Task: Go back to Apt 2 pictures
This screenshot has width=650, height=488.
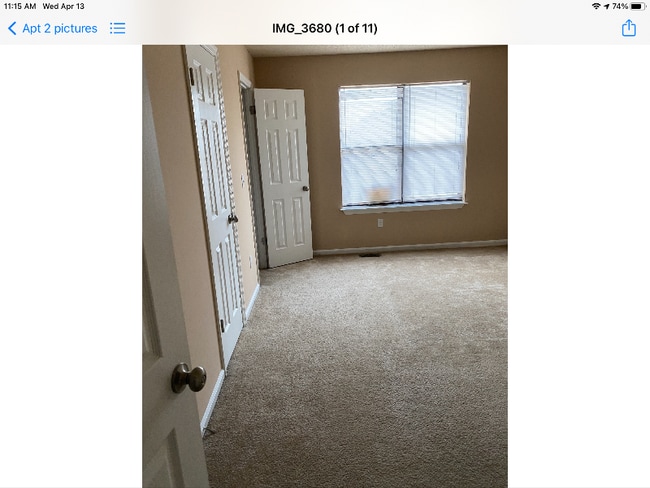Action: 52,28
